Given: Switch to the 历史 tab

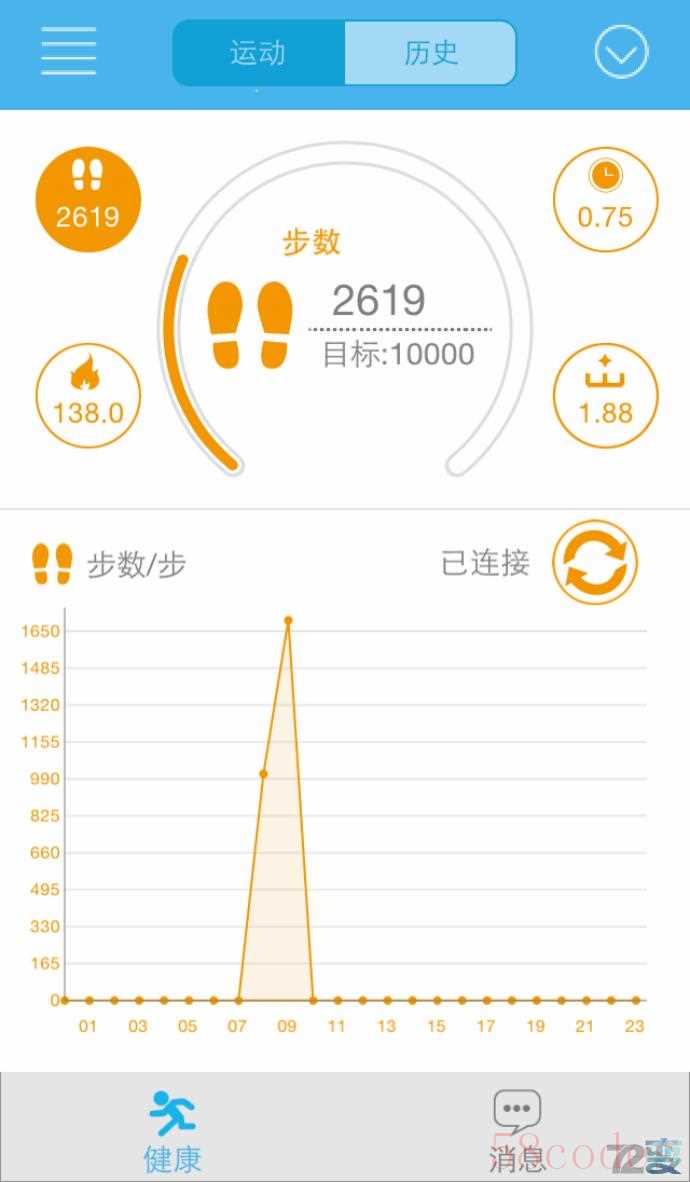Looking at the screenshot, I should click(x=430, y=53).
